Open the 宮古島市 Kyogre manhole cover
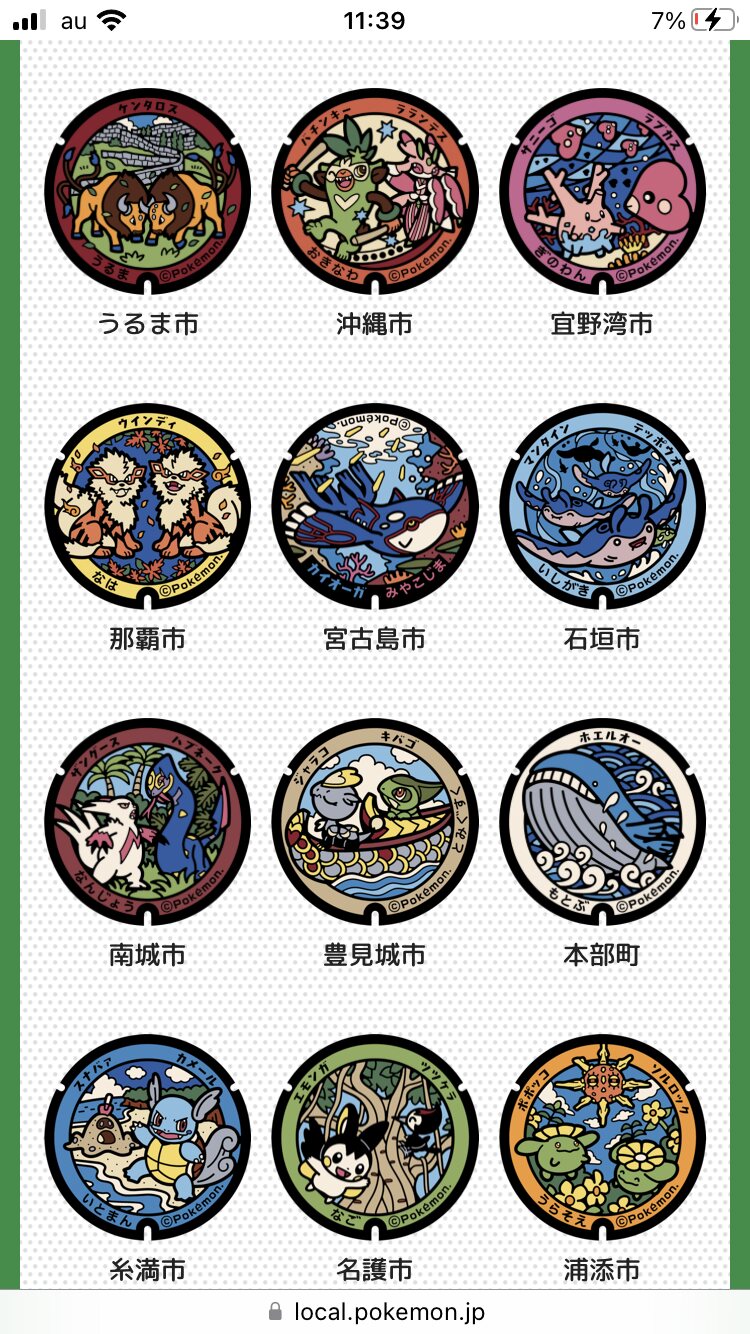Screen dimensions: 750x1334 375,507
